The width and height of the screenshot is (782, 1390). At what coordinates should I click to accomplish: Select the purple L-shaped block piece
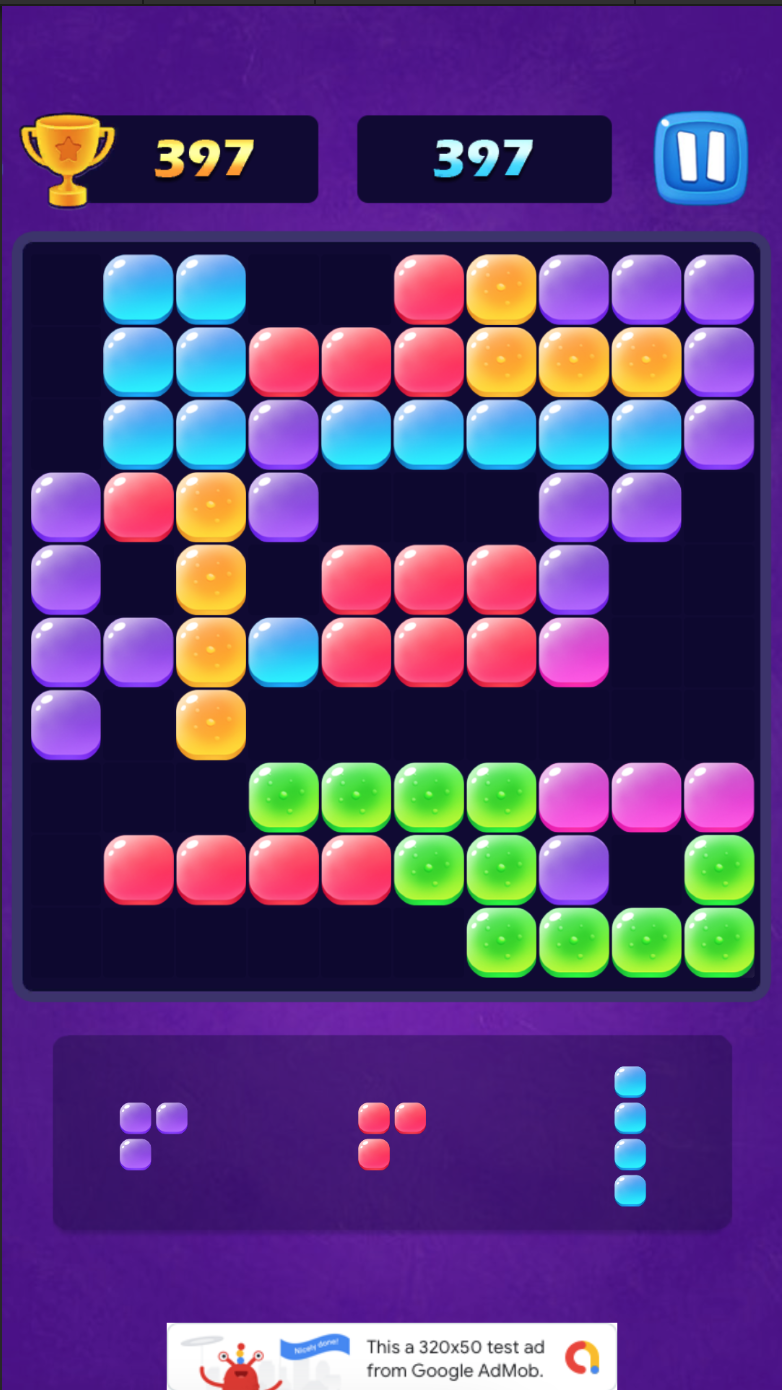coord(153,1136)
